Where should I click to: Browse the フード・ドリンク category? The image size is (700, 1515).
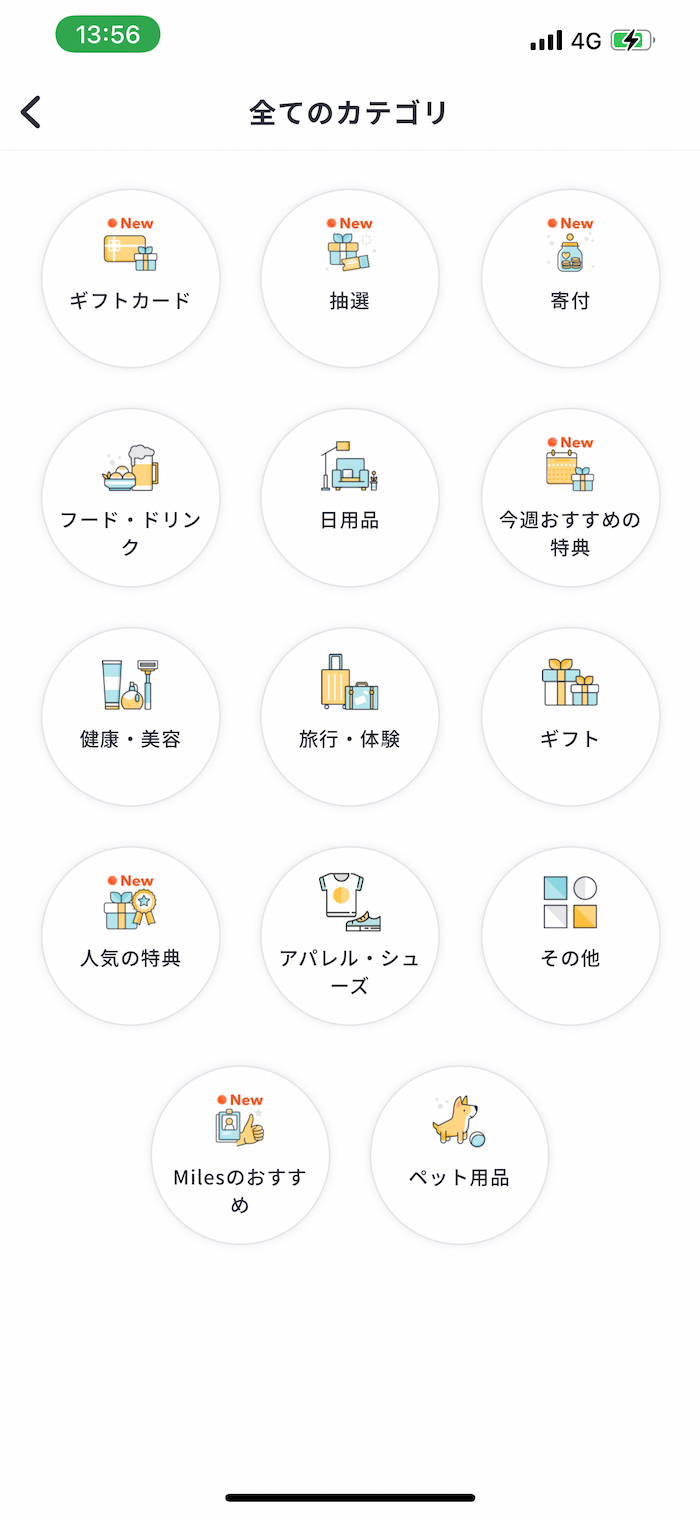(130, 497)
